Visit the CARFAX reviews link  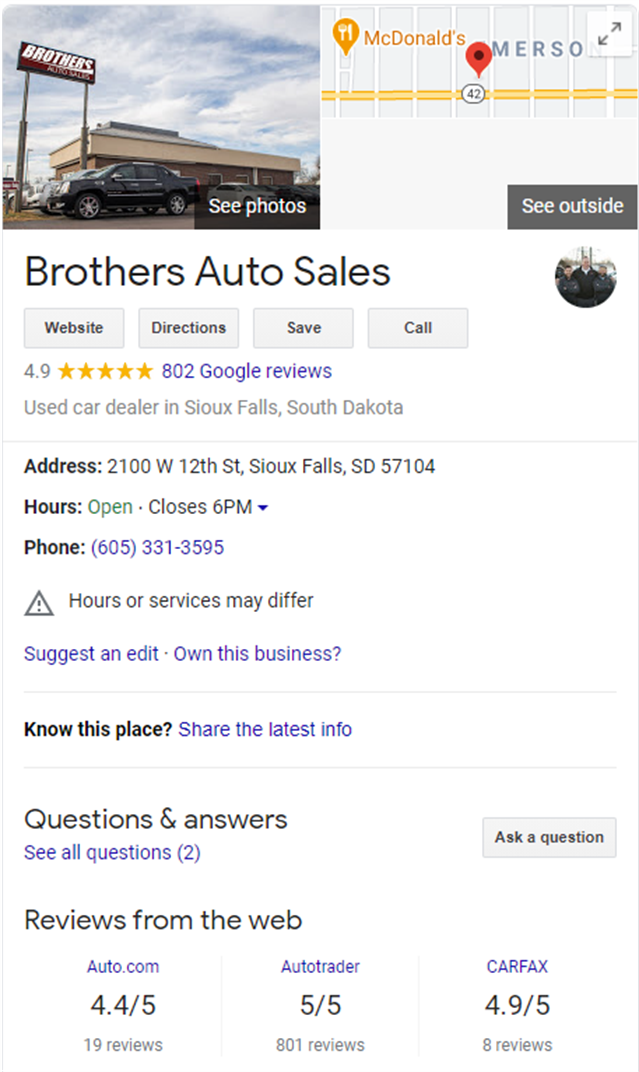[x=517, y=966]
